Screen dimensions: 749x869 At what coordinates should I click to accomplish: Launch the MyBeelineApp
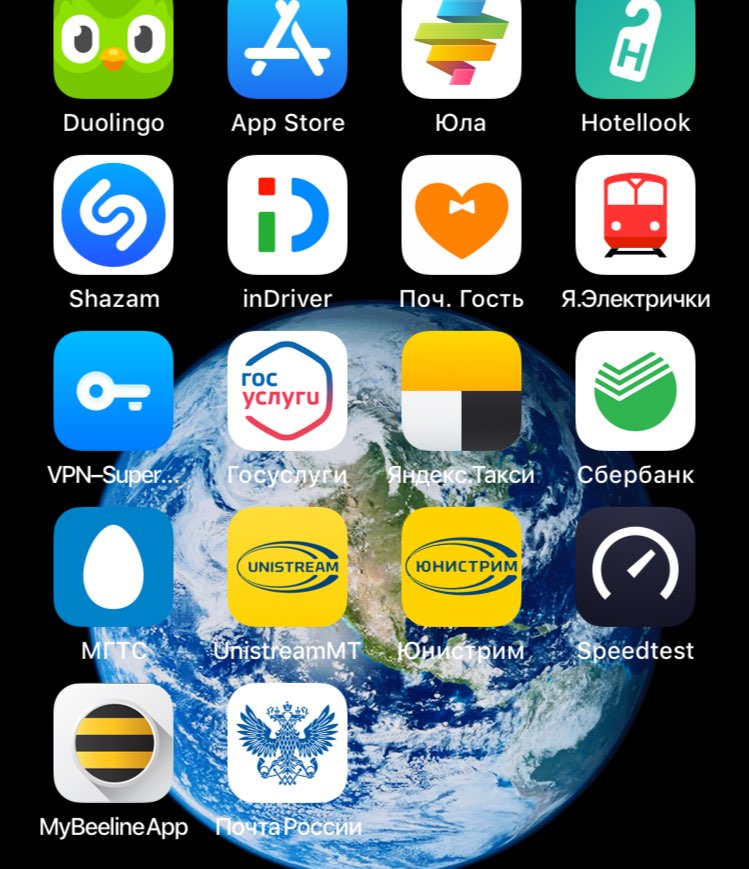(x=113, y=743)
